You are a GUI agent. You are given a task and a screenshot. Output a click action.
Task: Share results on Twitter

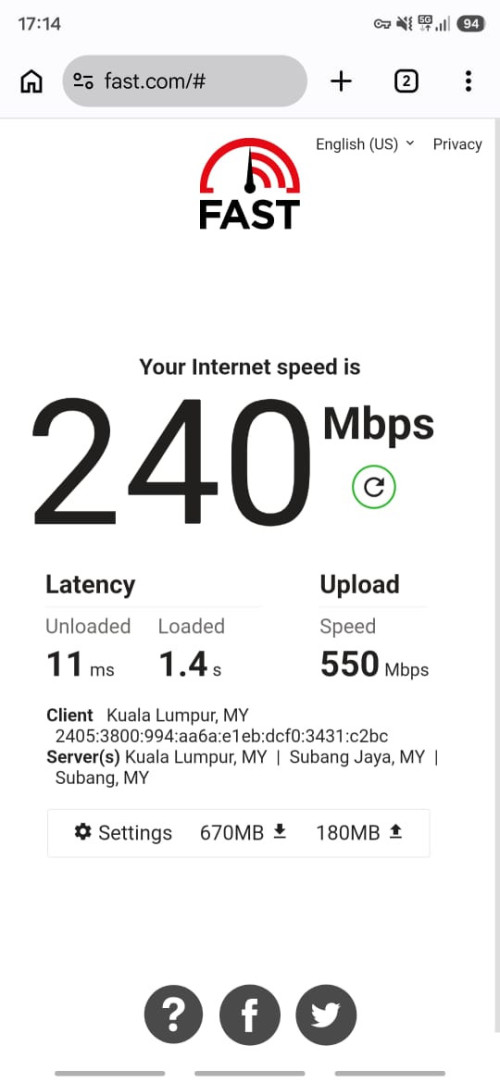click(326, 1015)
